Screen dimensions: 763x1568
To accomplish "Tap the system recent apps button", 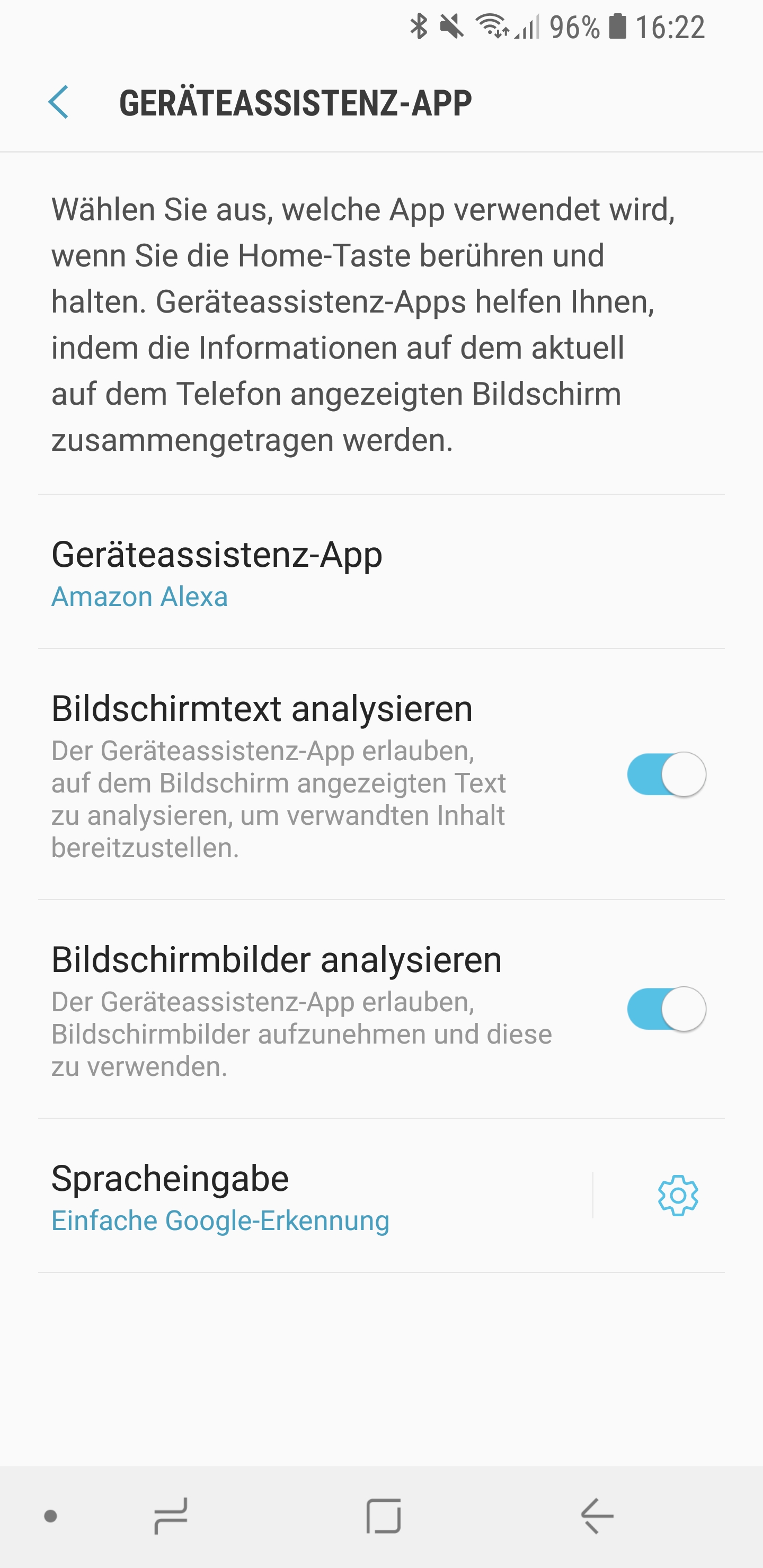I will click(171, 1516).
